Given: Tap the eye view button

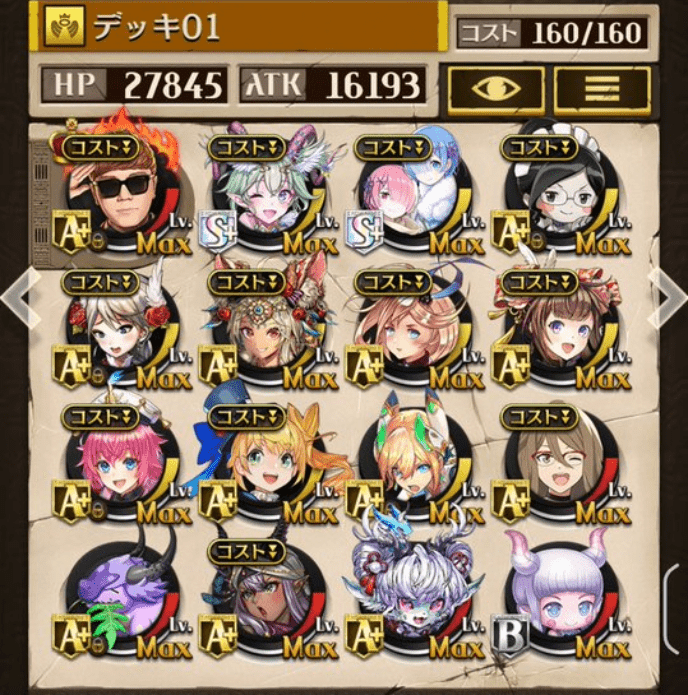Looking at the screenshot, I should pyautogui.click(x=495, y=87).
